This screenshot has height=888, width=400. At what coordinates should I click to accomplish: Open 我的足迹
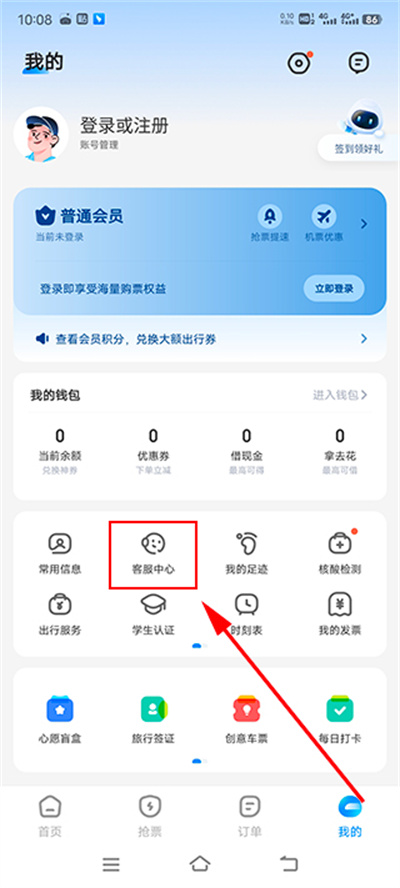(x=246, y=553)
